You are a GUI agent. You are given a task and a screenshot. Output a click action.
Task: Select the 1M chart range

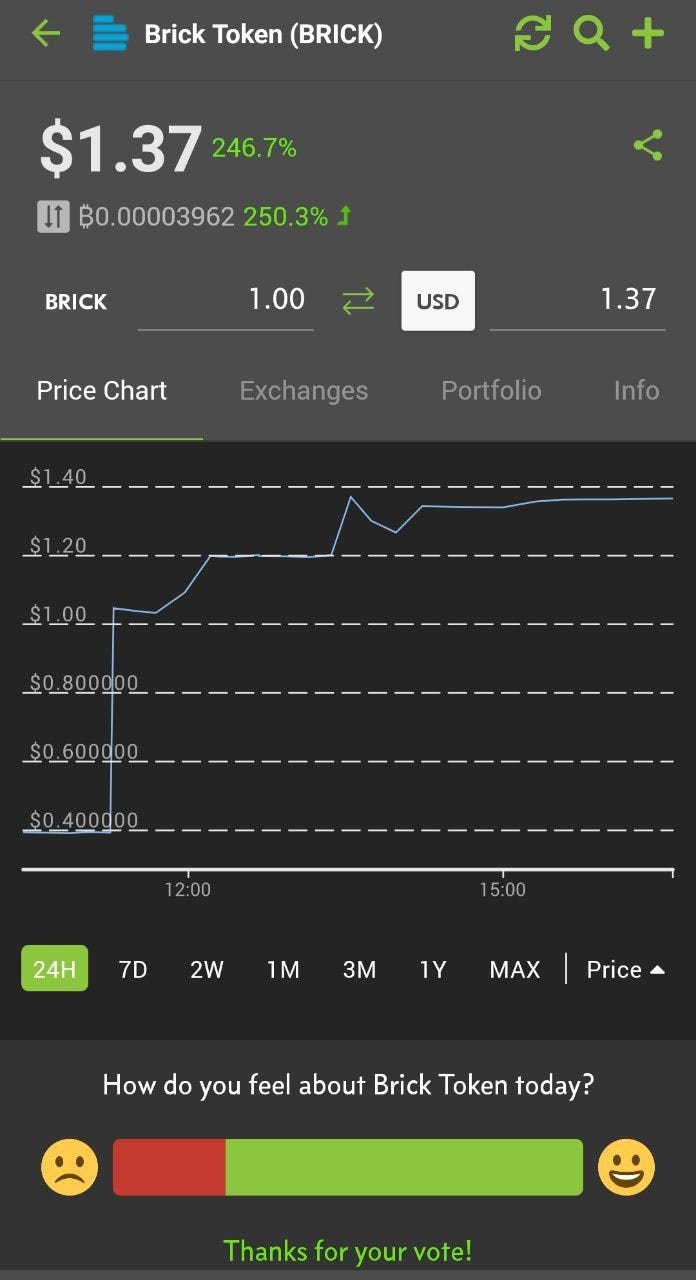[283, 969]
